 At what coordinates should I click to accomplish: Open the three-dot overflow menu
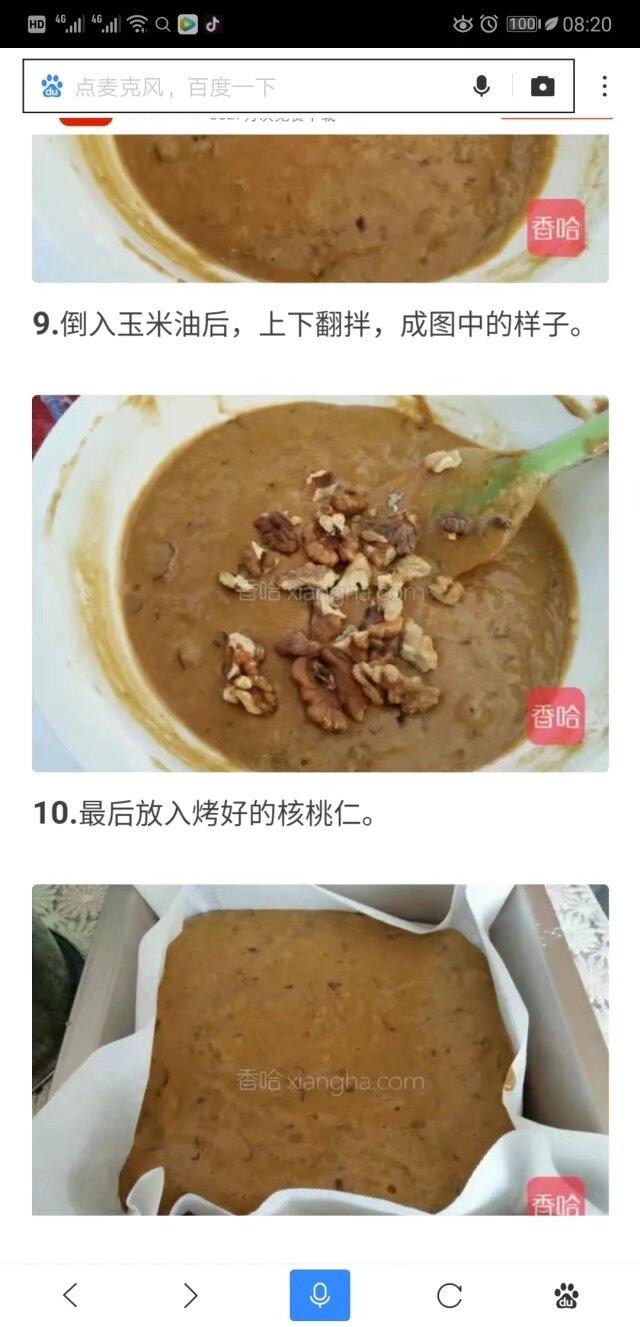click(x=604, y=86)
